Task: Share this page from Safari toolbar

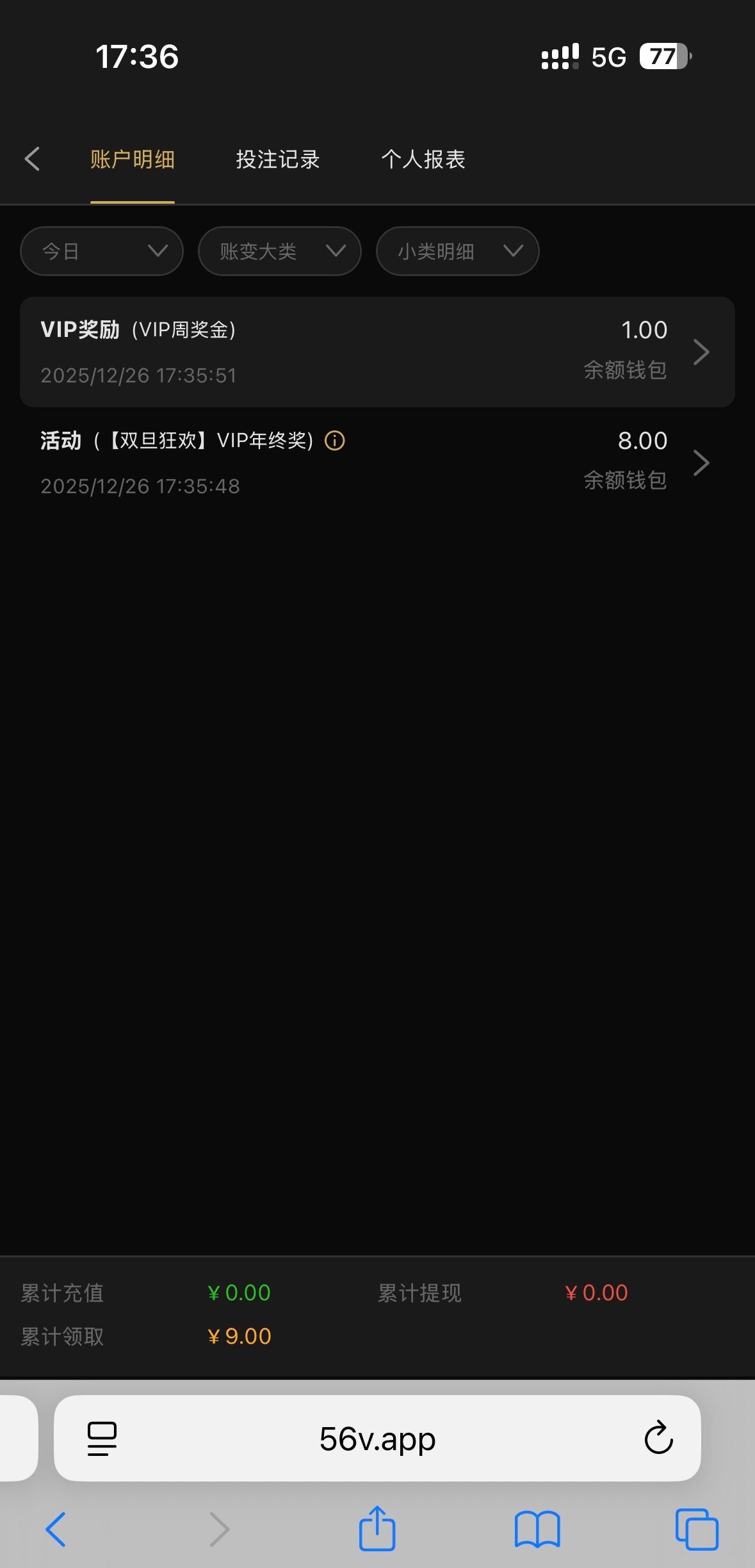Action: coord(377,1528)
